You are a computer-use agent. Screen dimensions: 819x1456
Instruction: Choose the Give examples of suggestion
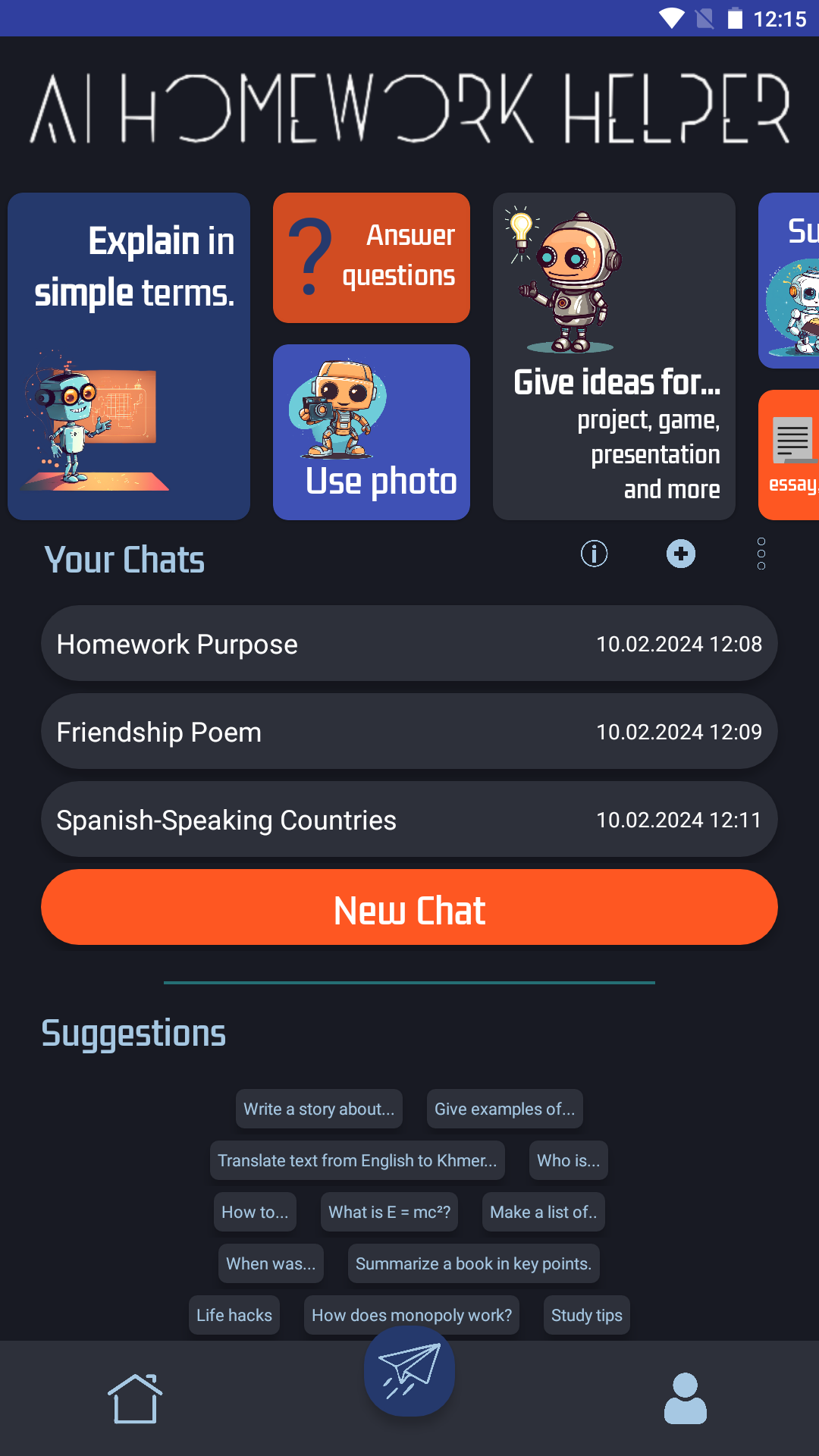click(504, 1109)
